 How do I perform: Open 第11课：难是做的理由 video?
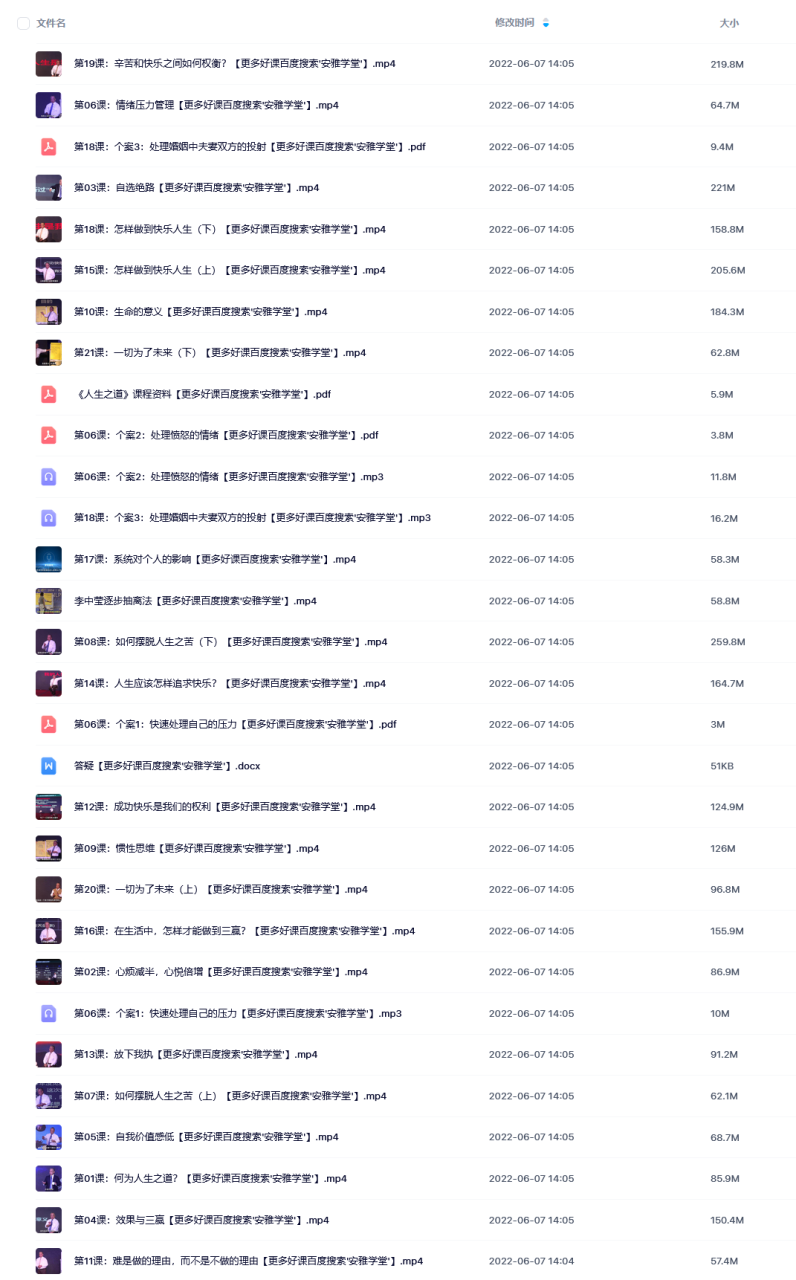(x=248, y=1261)
